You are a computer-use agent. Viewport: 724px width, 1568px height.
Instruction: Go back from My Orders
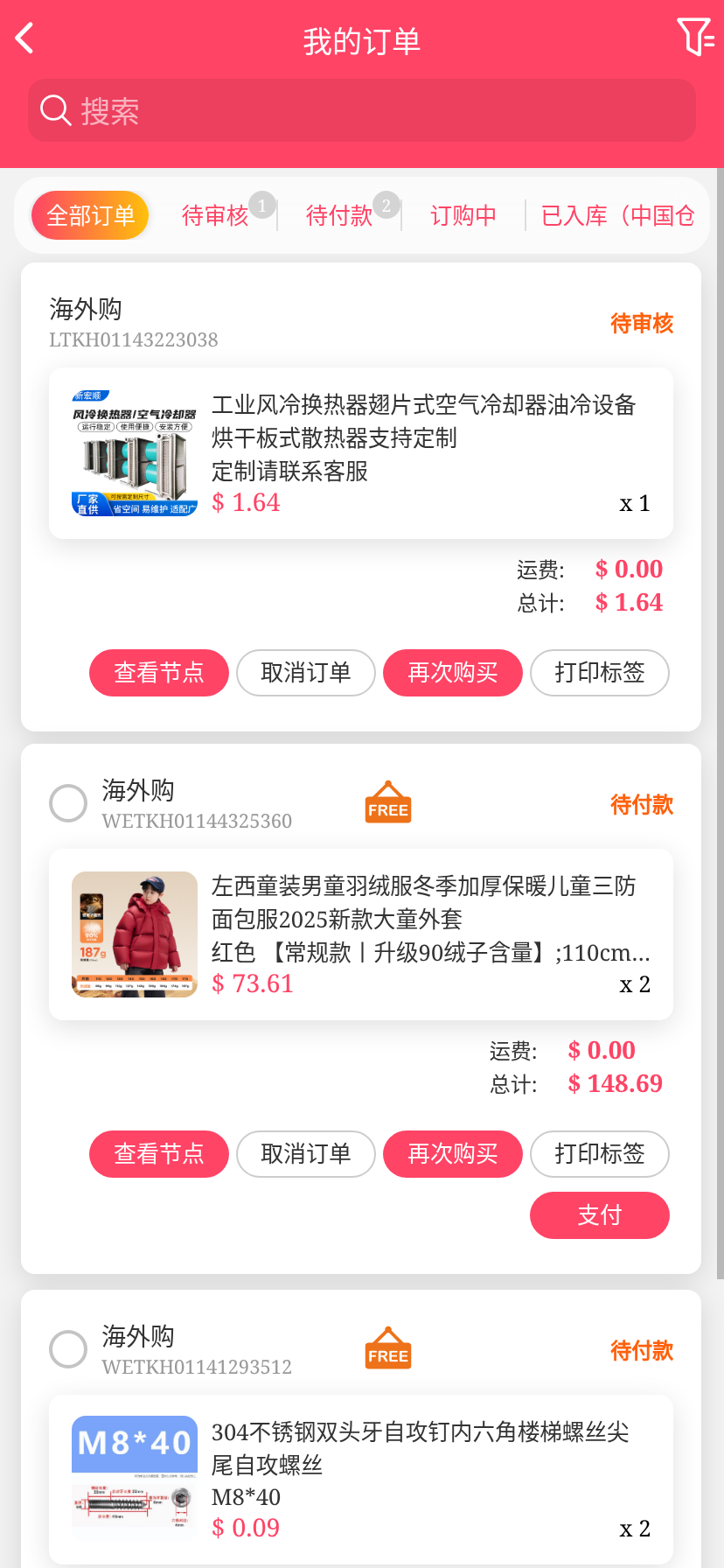point(24,38)
